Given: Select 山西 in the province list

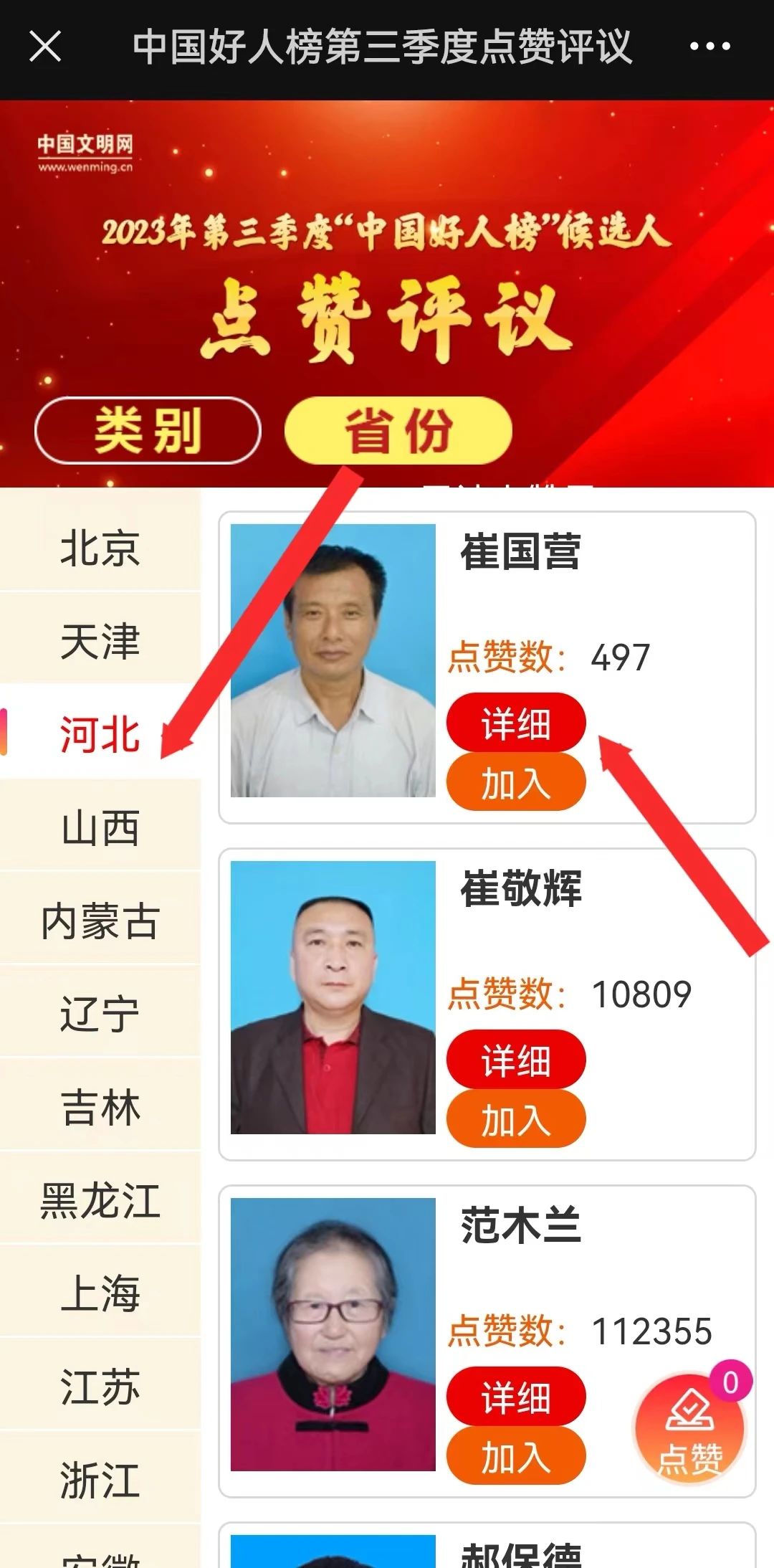Looking at the screenshot, I should (x=100, y=827).
